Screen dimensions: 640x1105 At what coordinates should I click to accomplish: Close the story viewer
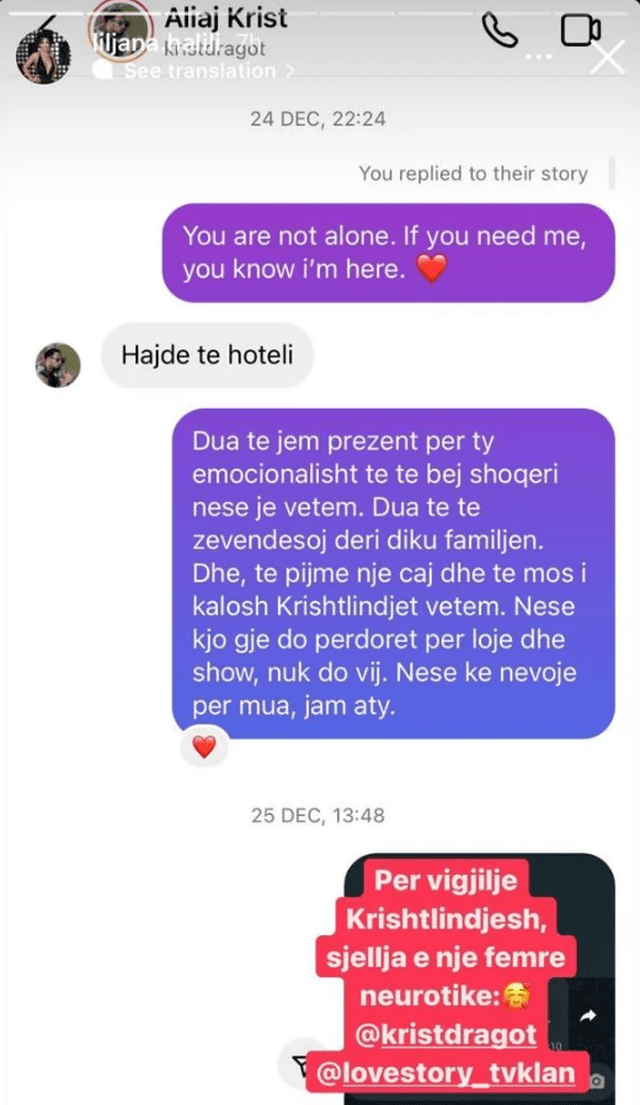click(608, 57)
